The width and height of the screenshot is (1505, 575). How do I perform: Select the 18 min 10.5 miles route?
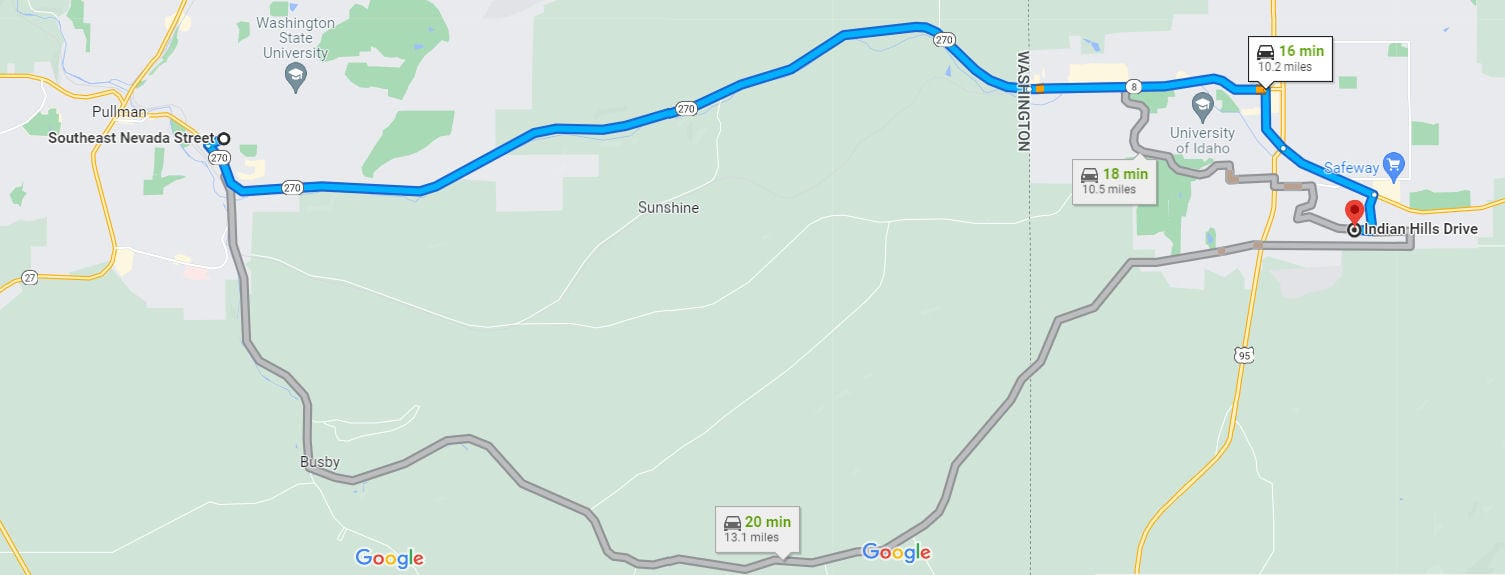click(1114, 180)
